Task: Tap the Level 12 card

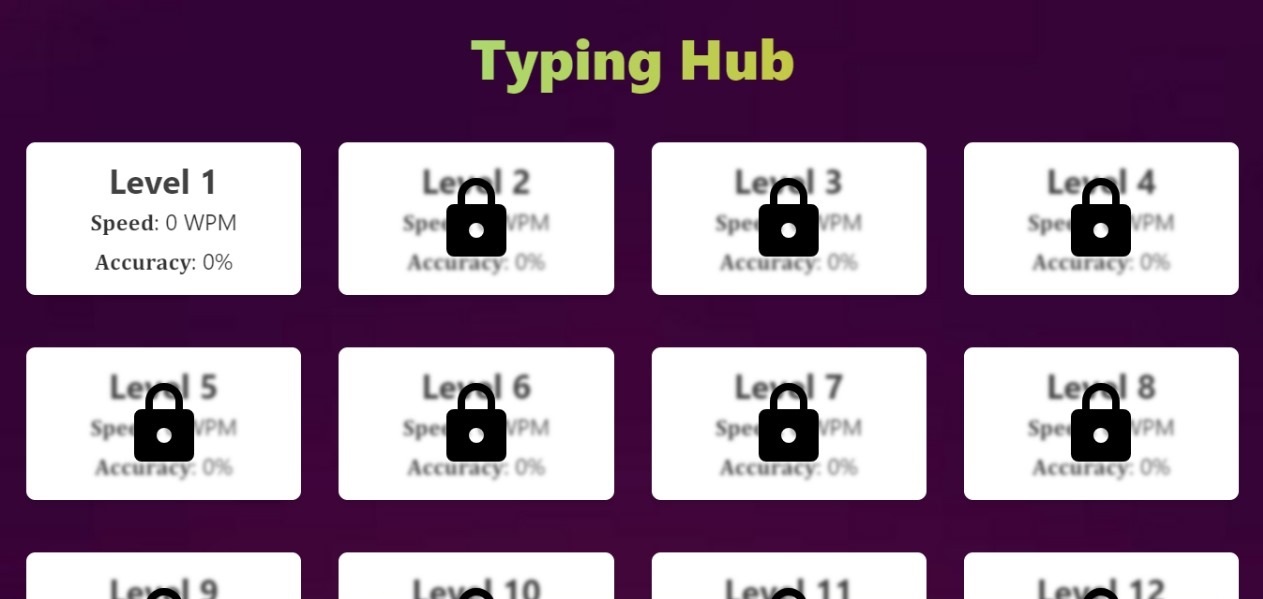Action: pos(1101,578)
